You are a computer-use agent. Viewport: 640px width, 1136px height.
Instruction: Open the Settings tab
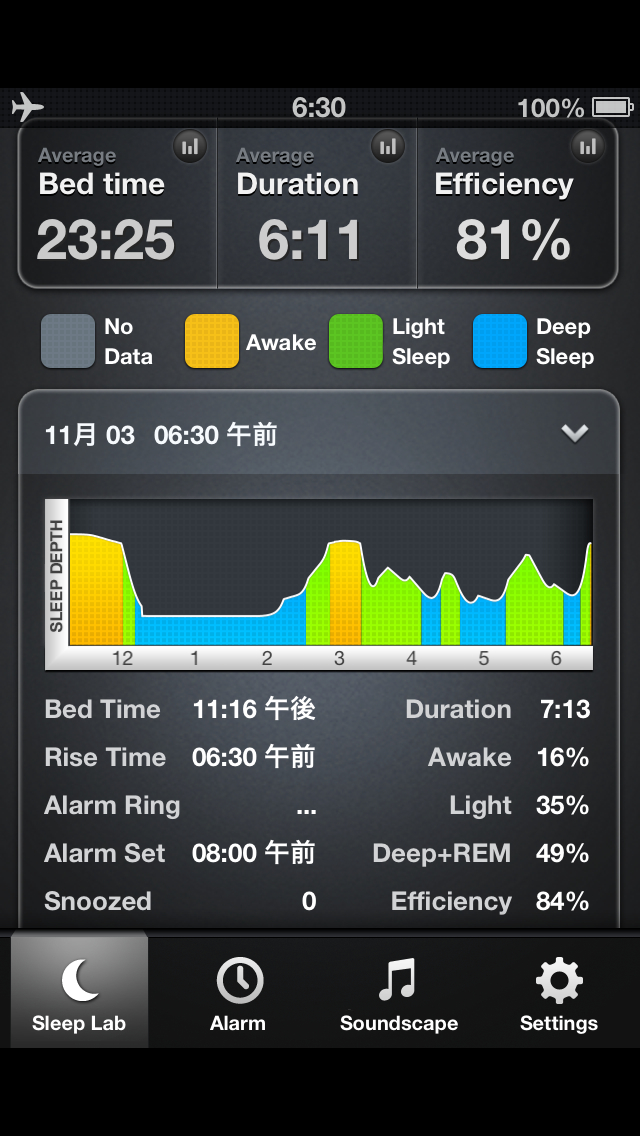(x=558, y=993)
